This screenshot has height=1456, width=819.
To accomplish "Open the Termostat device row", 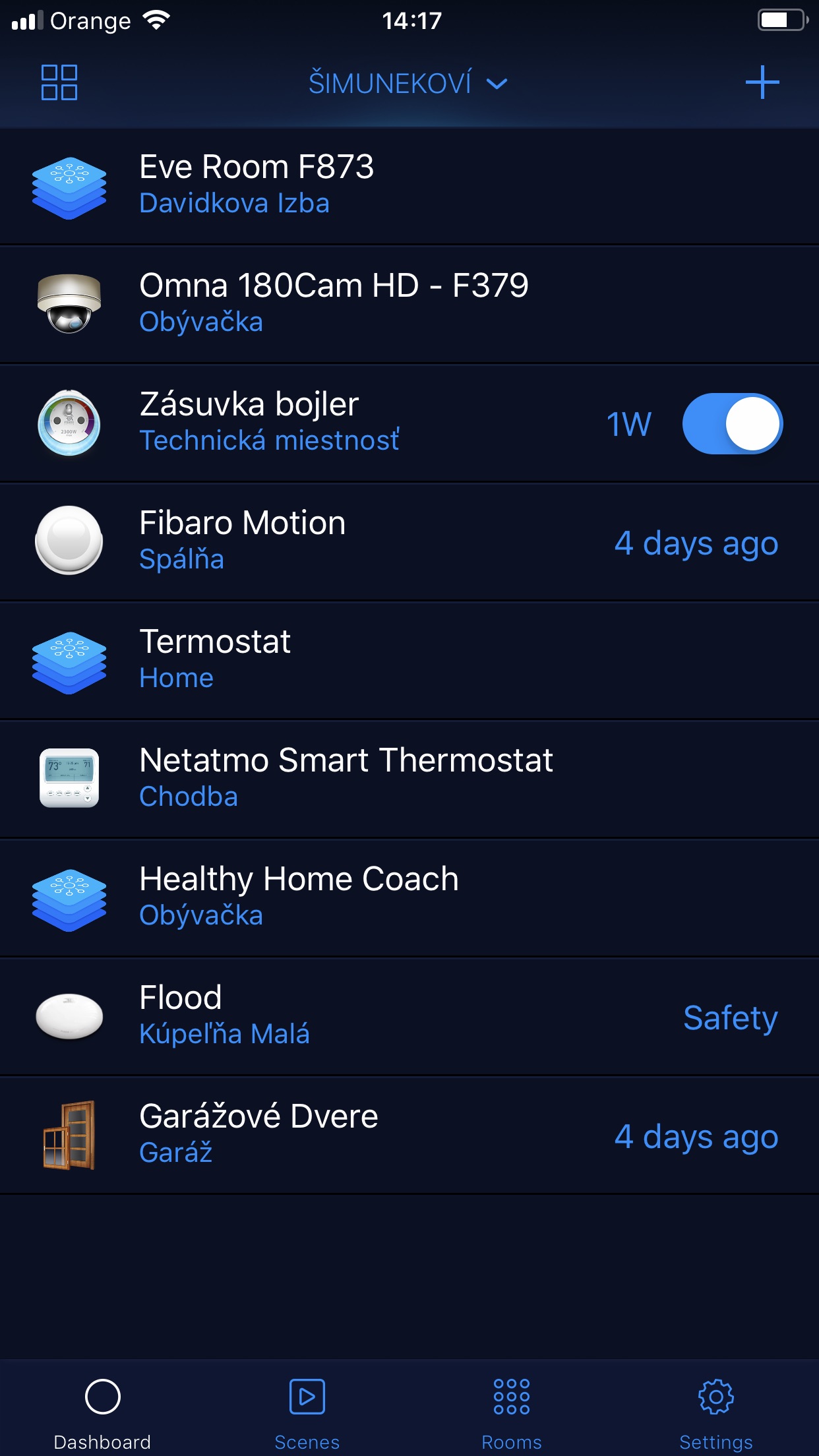I will 409,661.
